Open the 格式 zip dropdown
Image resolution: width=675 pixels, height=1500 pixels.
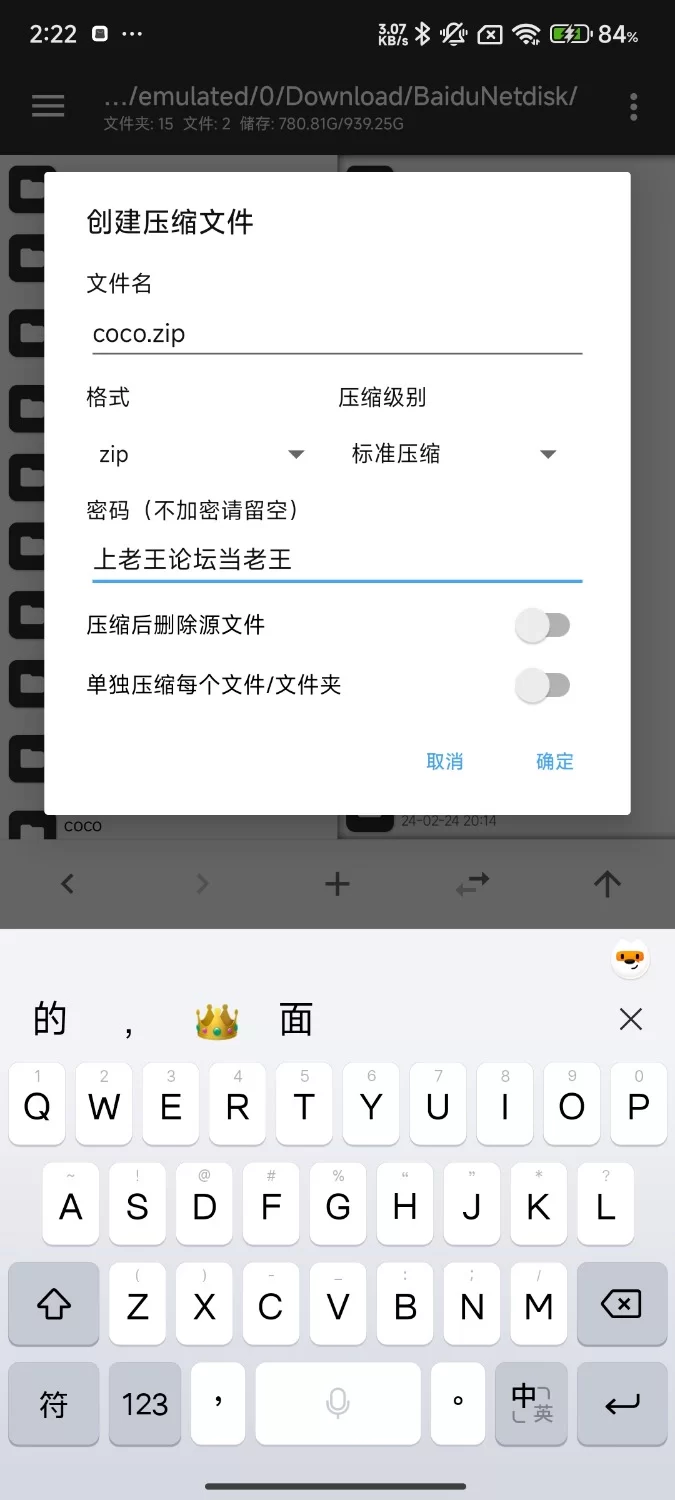200,454
